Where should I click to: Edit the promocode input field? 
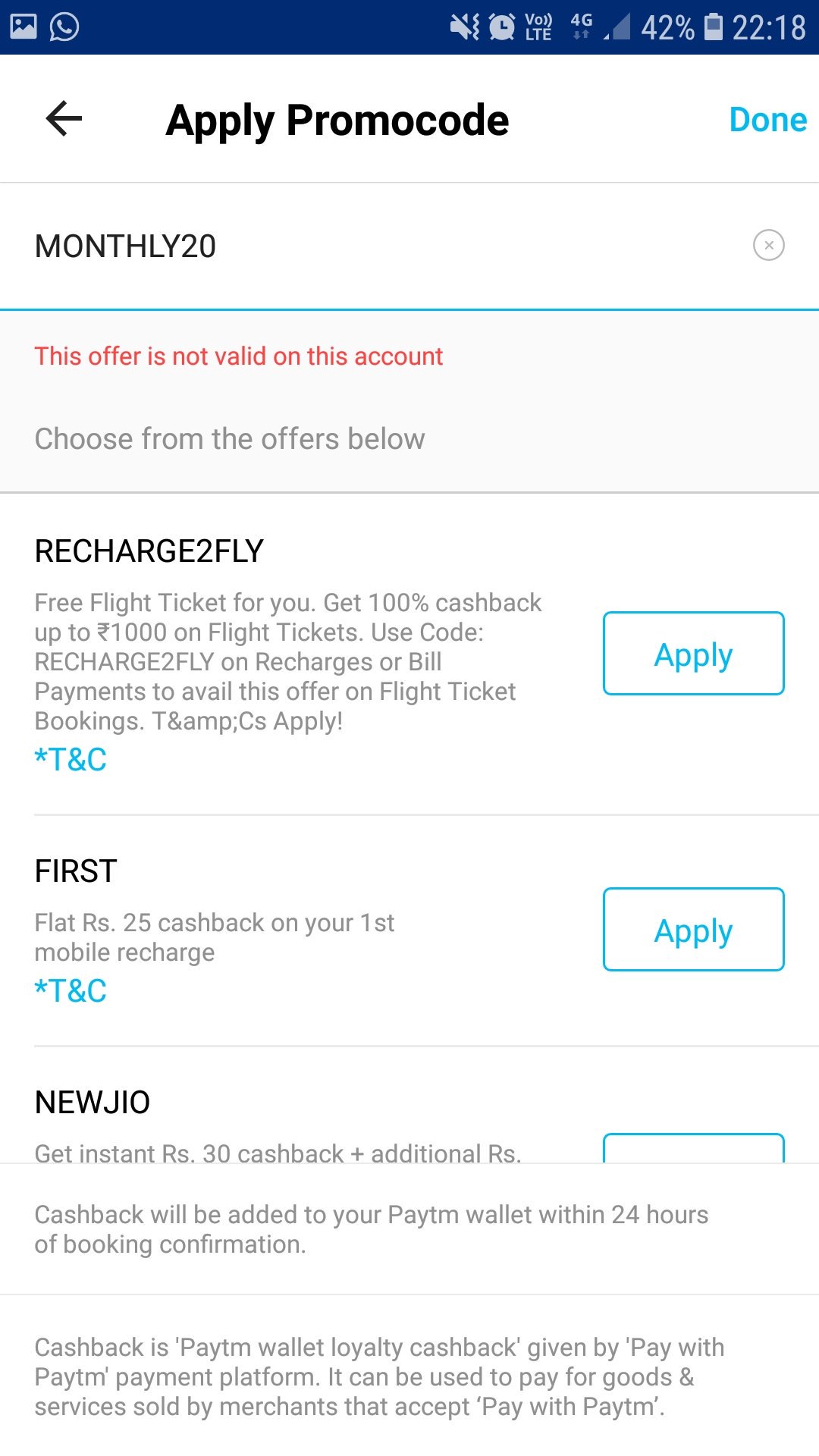[x=379, y=246]
